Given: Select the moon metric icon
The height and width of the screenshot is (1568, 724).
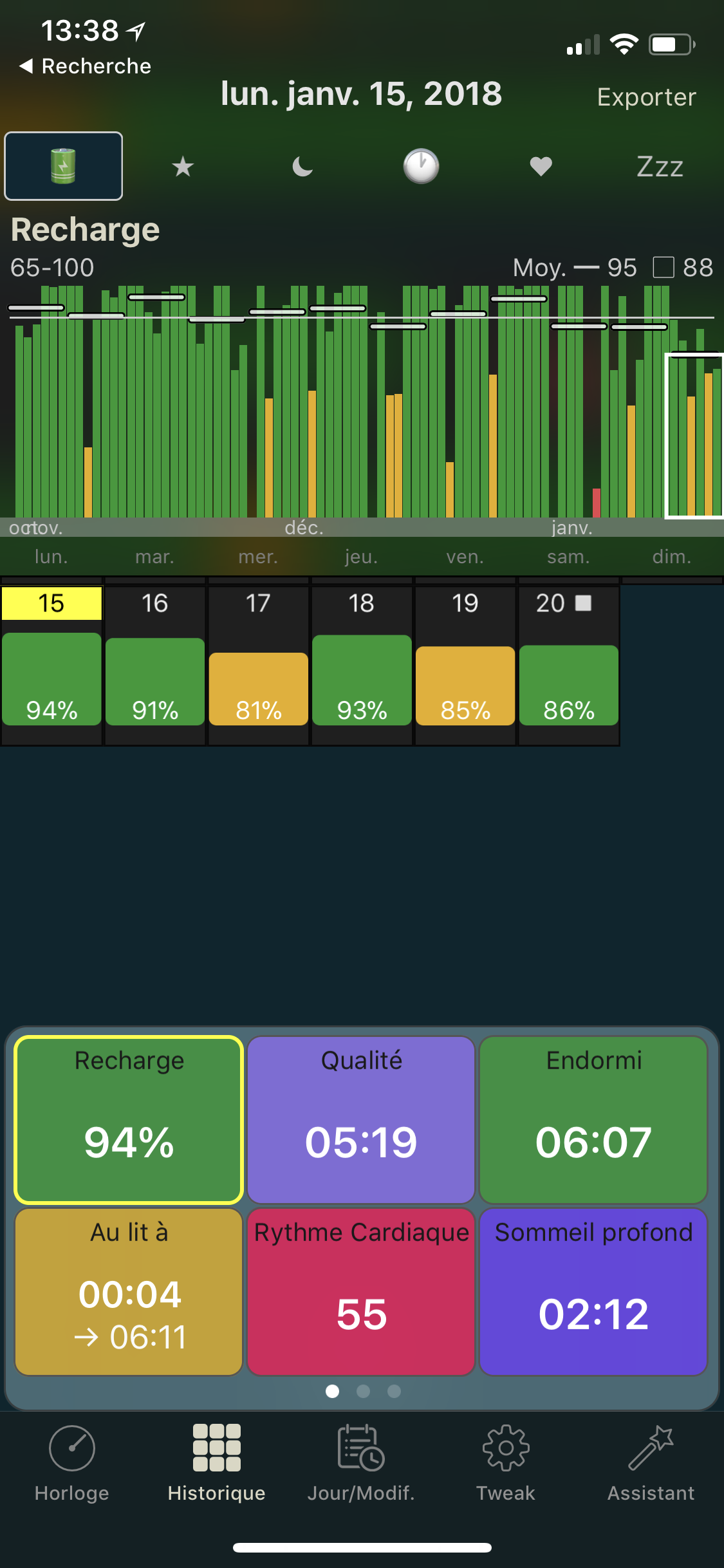Looking at the screenshot, I should point(302,167).
